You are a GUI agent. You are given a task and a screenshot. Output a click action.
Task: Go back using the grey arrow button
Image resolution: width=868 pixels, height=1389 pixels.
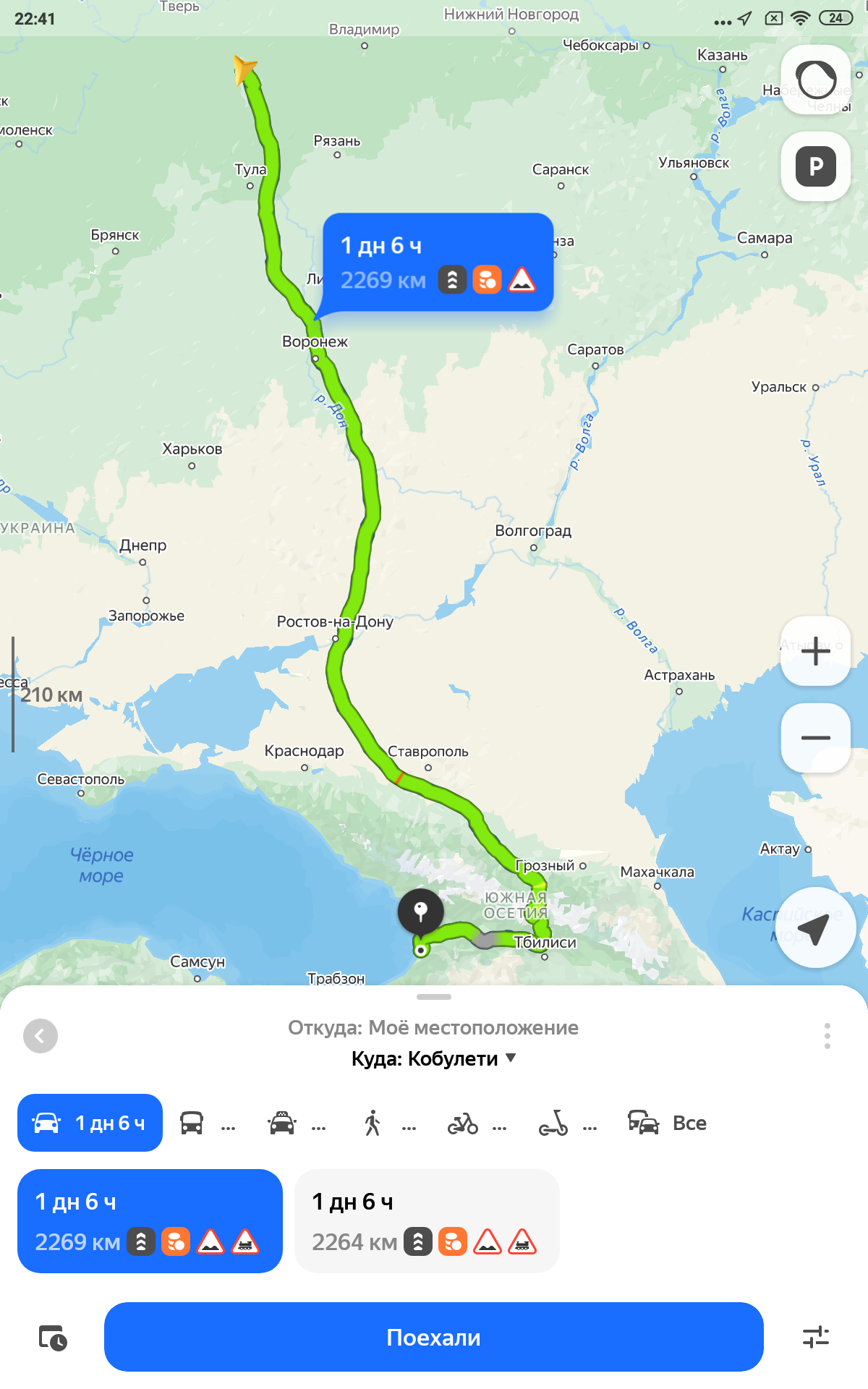point(41,1036)
